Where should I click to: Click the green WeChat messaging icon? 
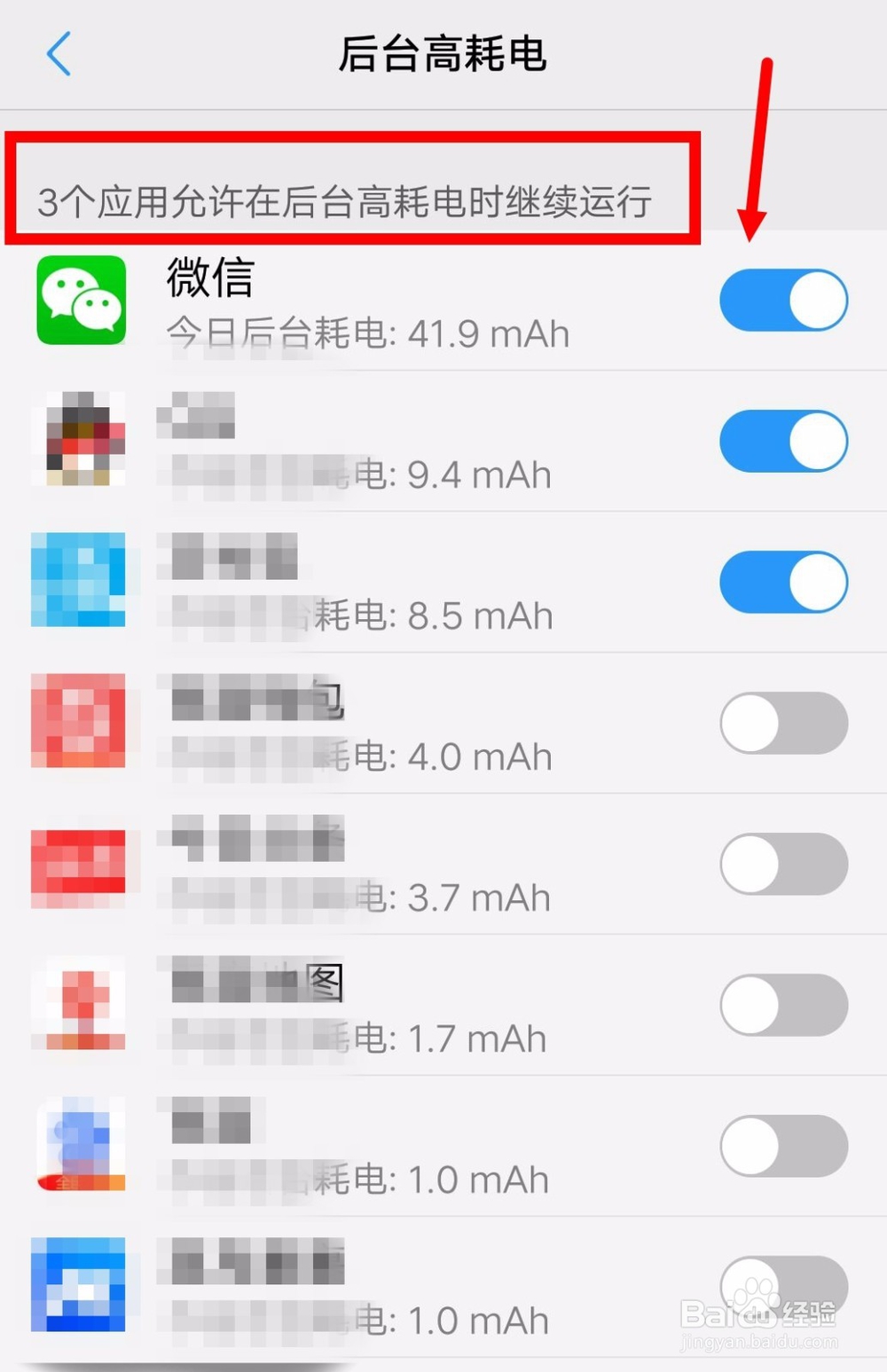[80, 300]
